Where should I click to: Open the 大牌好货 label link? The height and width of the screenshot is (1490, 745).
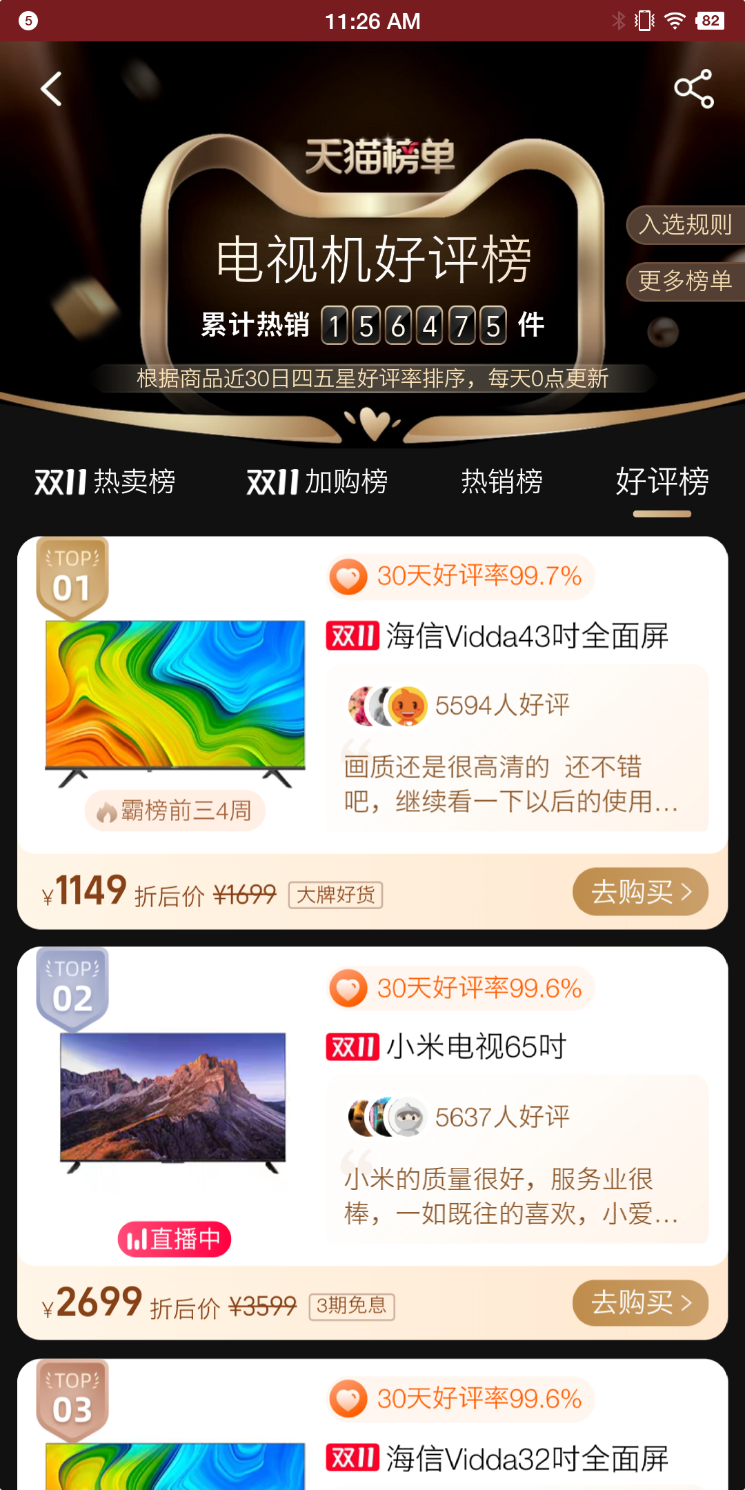[x=335, y=896]
